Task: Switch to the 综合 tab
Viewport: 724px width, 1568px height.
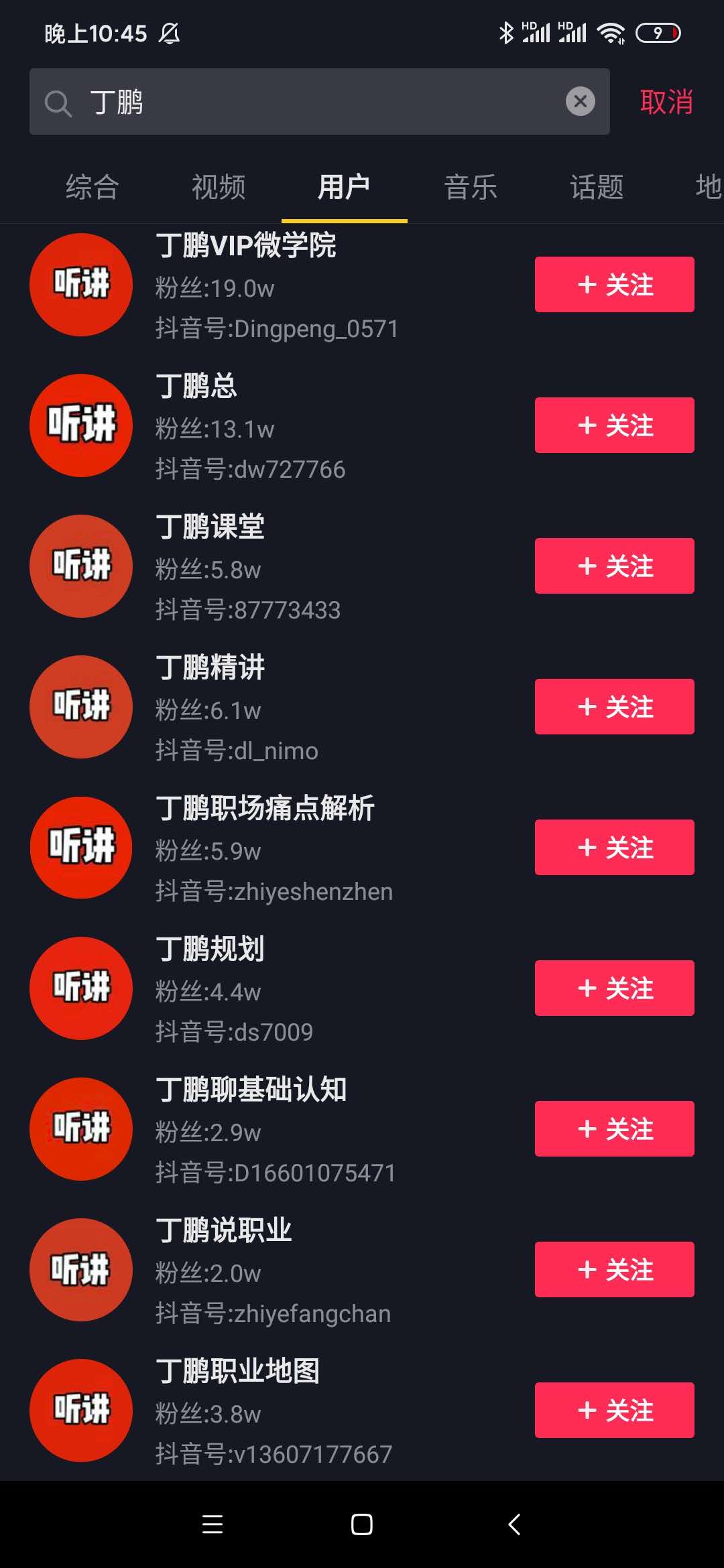Action: tap(93, 187)
